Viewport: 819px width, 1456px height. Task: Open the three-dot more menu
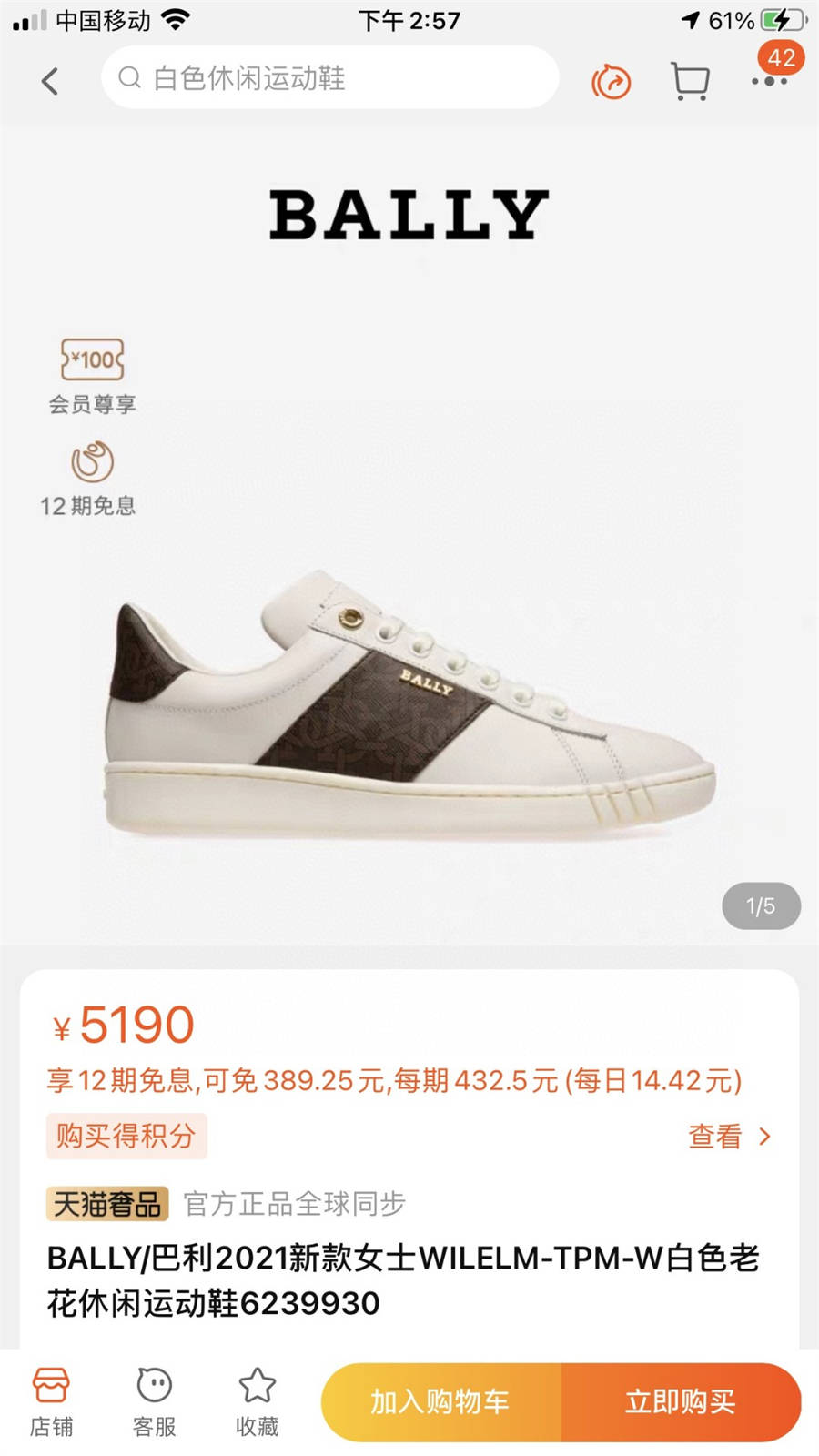770,81
